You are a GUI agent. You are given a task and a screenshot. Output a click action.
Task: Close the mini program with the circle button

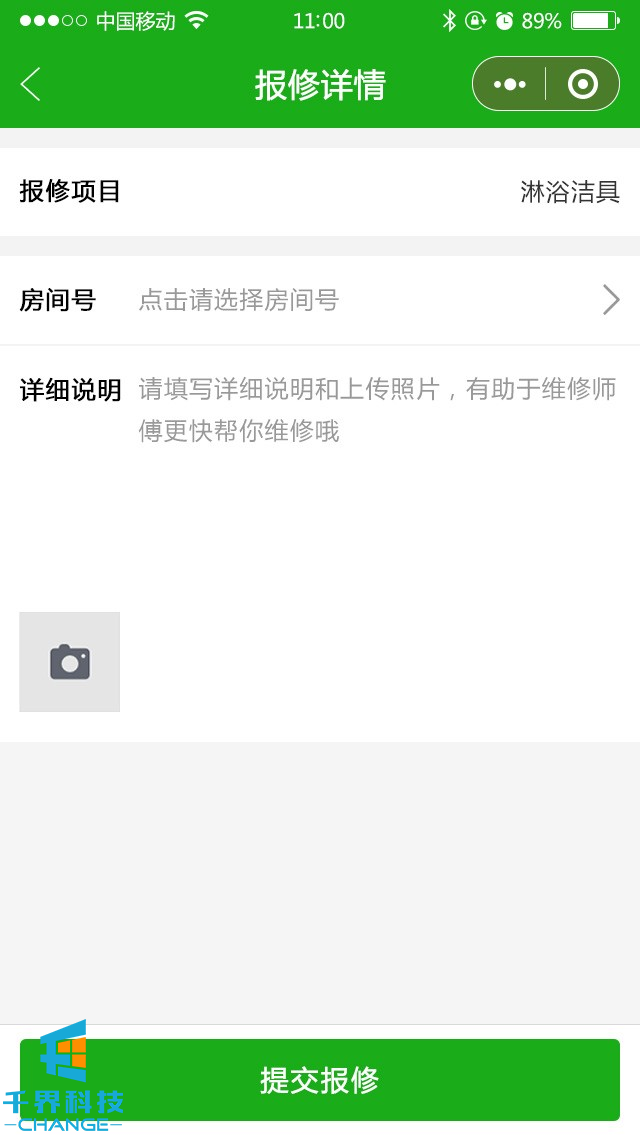point(582,84)
